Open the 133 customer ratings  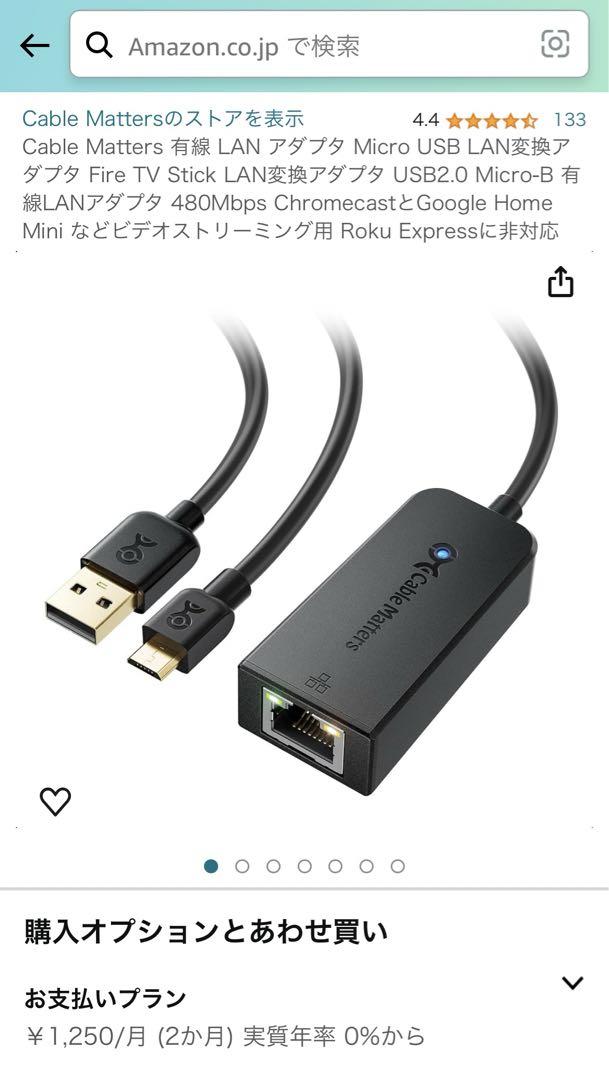(x=569, y=120)
